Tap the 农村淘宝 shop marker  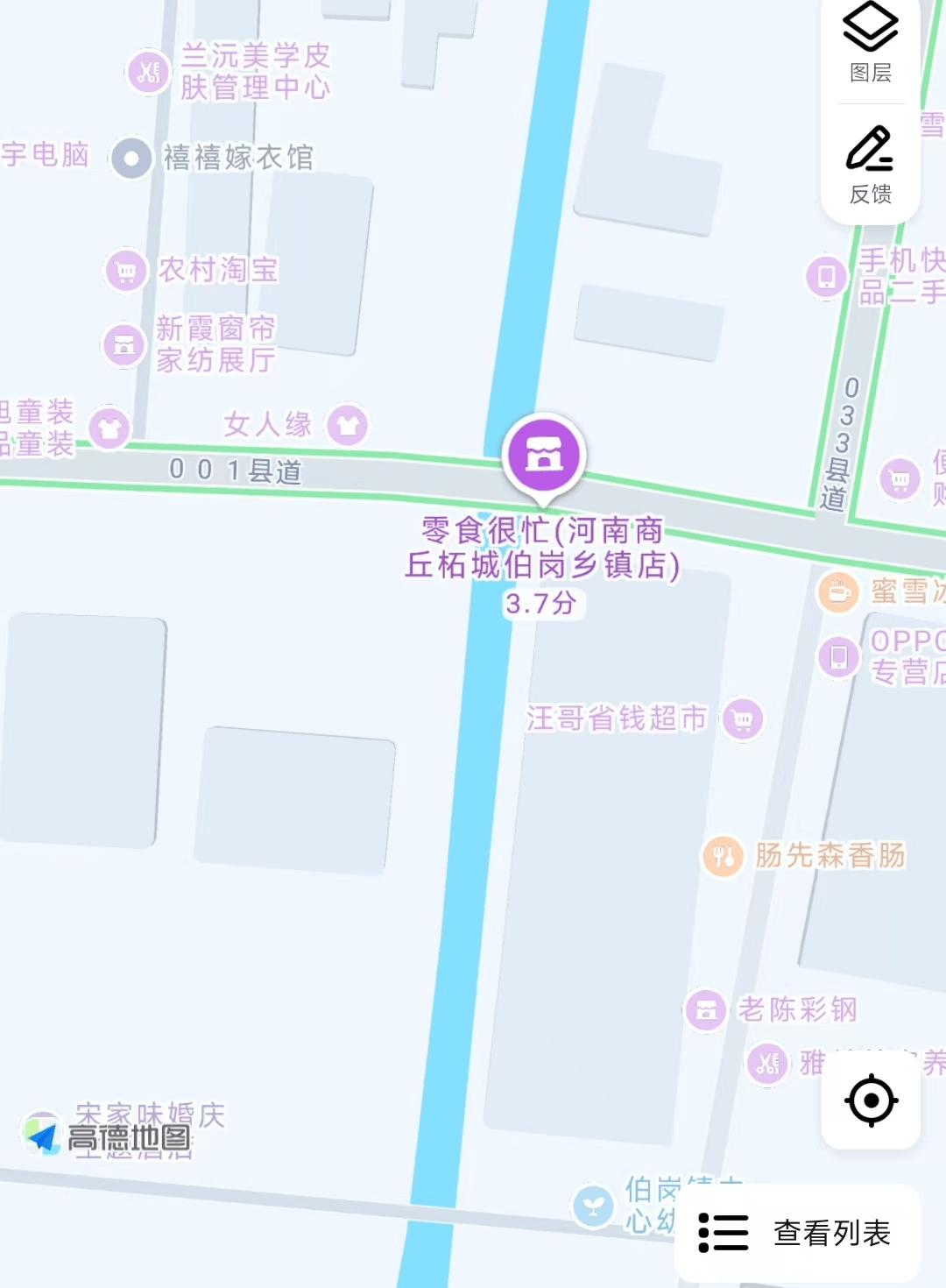coord(126,270)
